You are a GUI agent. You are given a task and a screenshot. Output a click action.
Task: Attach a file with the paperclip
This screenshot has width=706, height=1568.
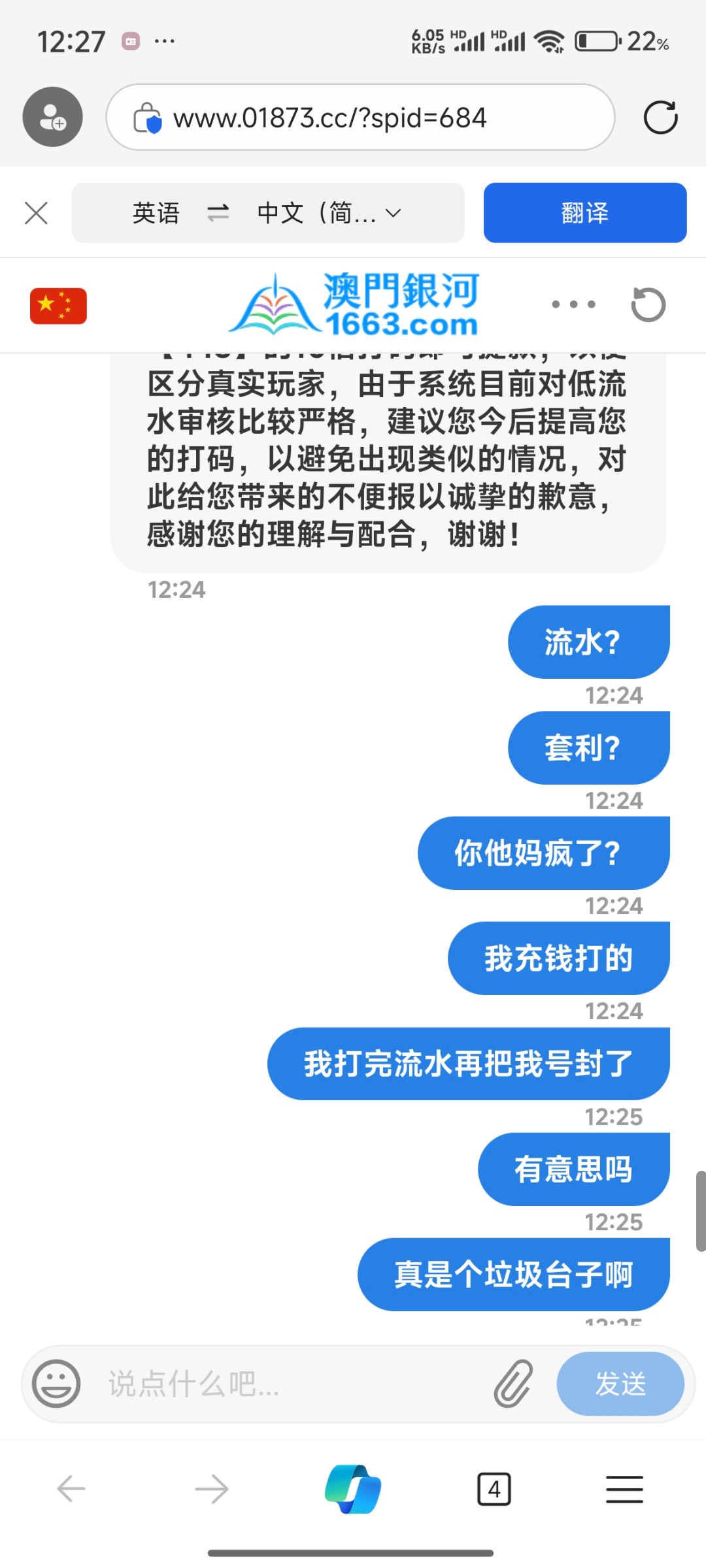click(513, 1384)
